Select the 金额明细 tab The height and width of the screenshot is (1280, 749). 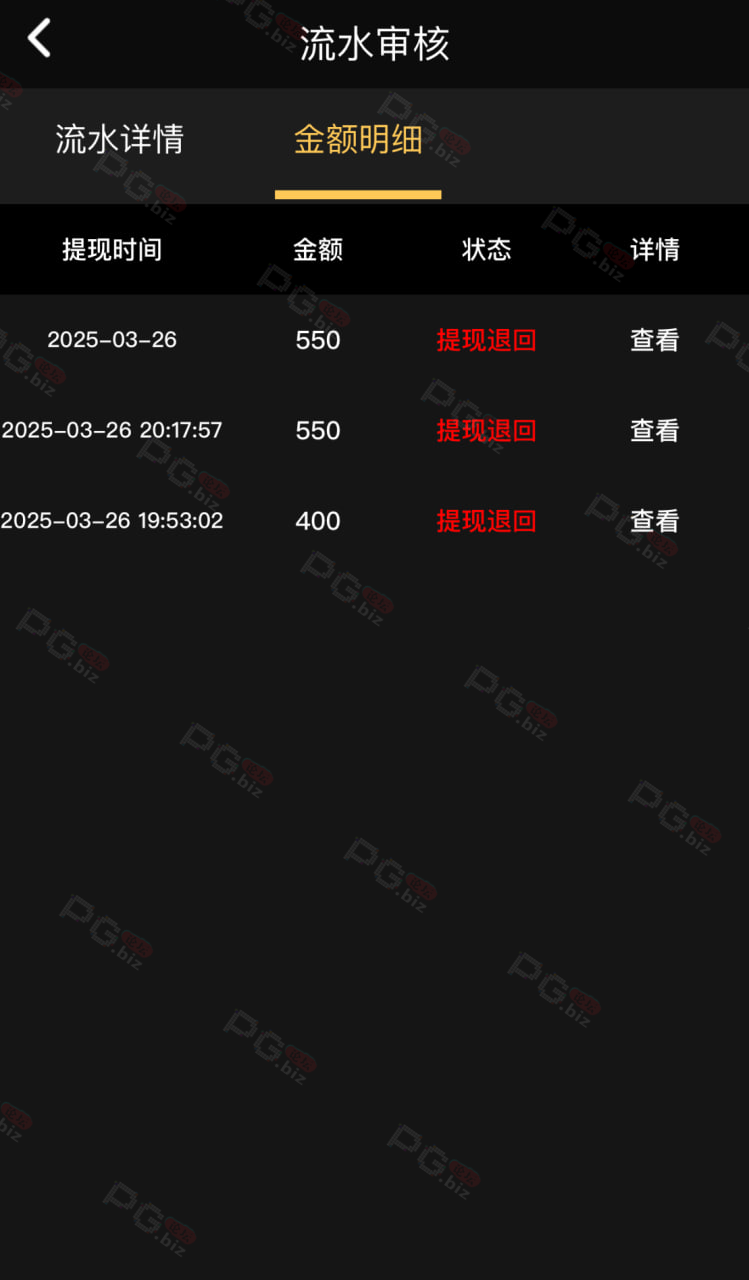[358, 140]
